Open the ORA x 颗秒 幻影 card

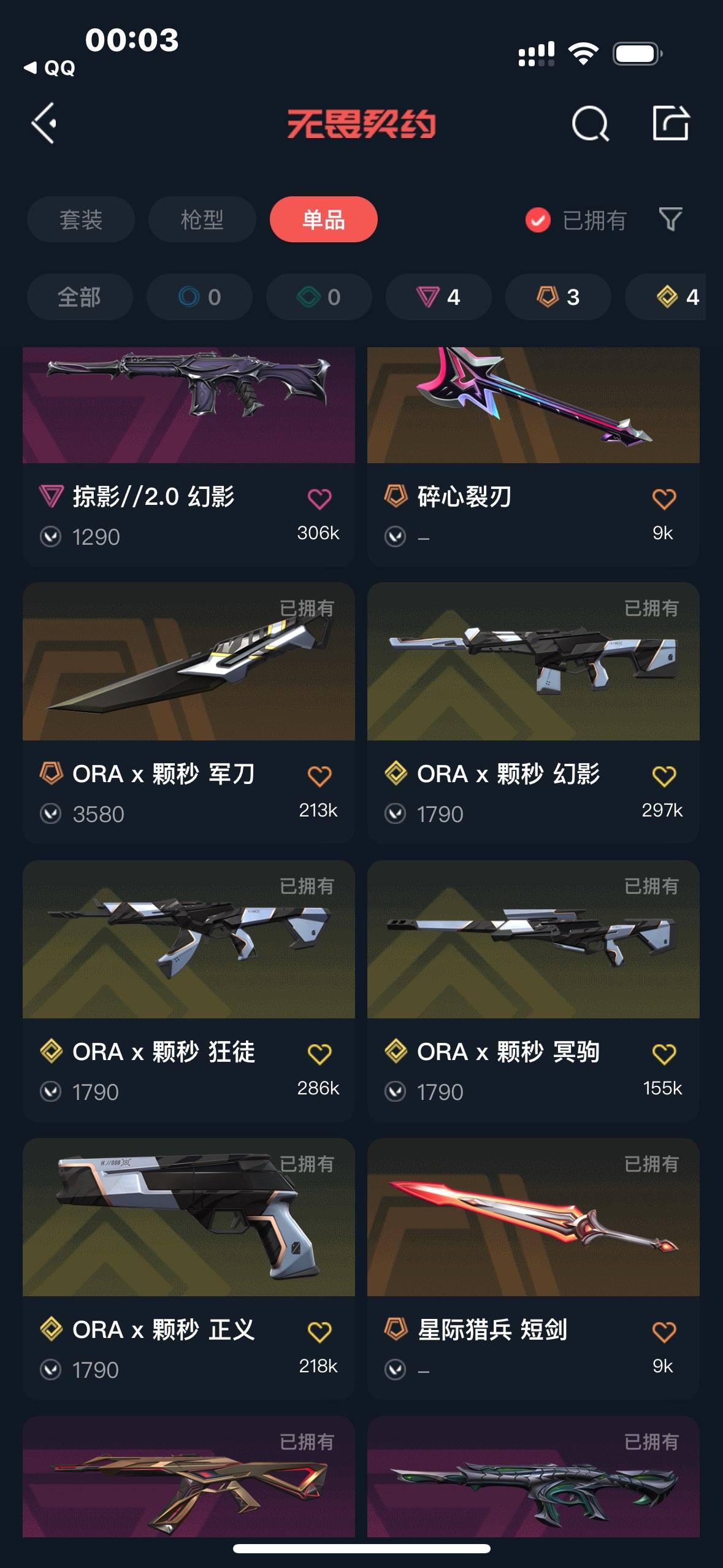(532, 687)
